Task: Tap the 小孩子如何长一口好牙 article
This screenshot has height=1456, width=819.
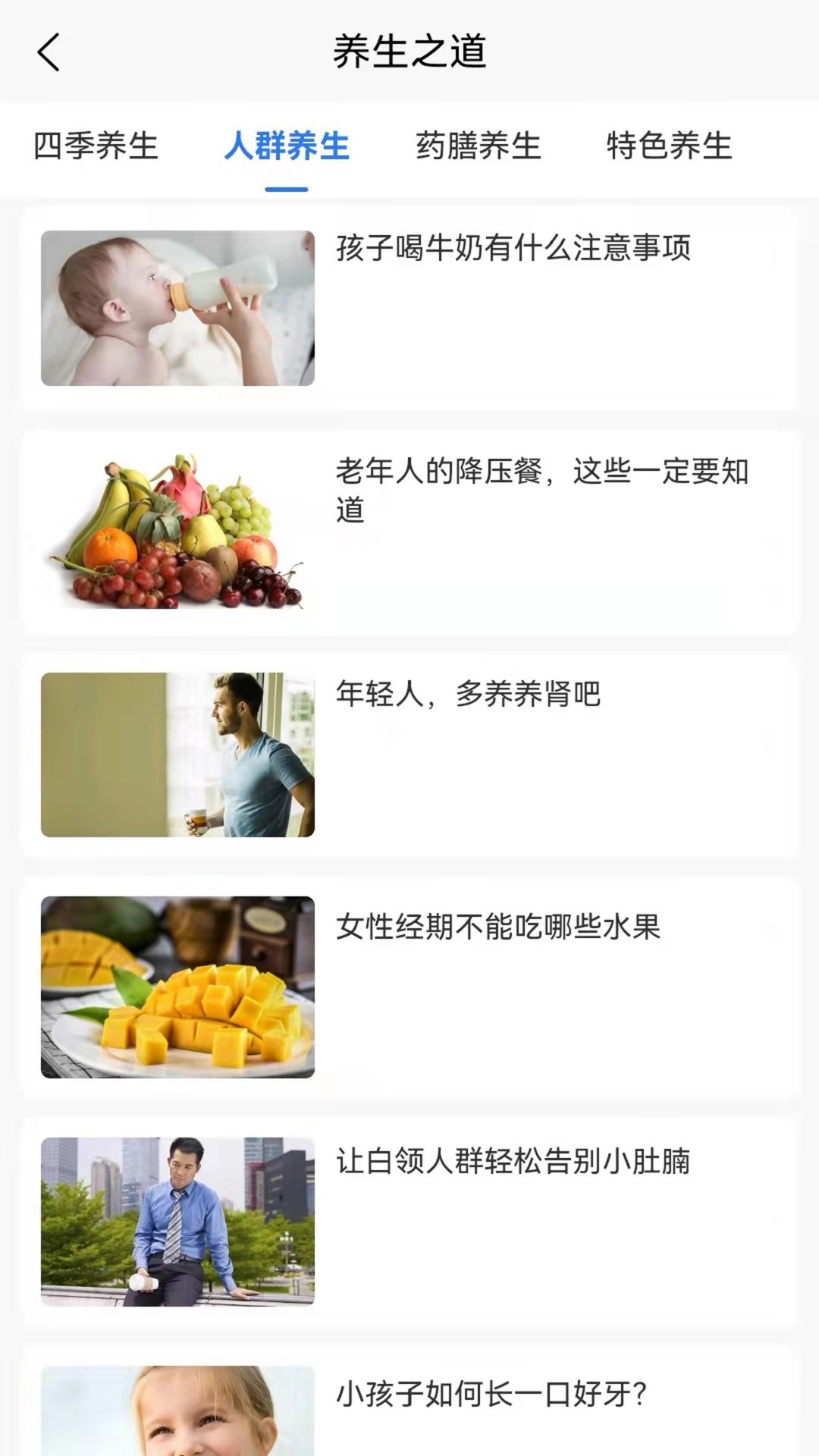Action: coord(490,1394)
